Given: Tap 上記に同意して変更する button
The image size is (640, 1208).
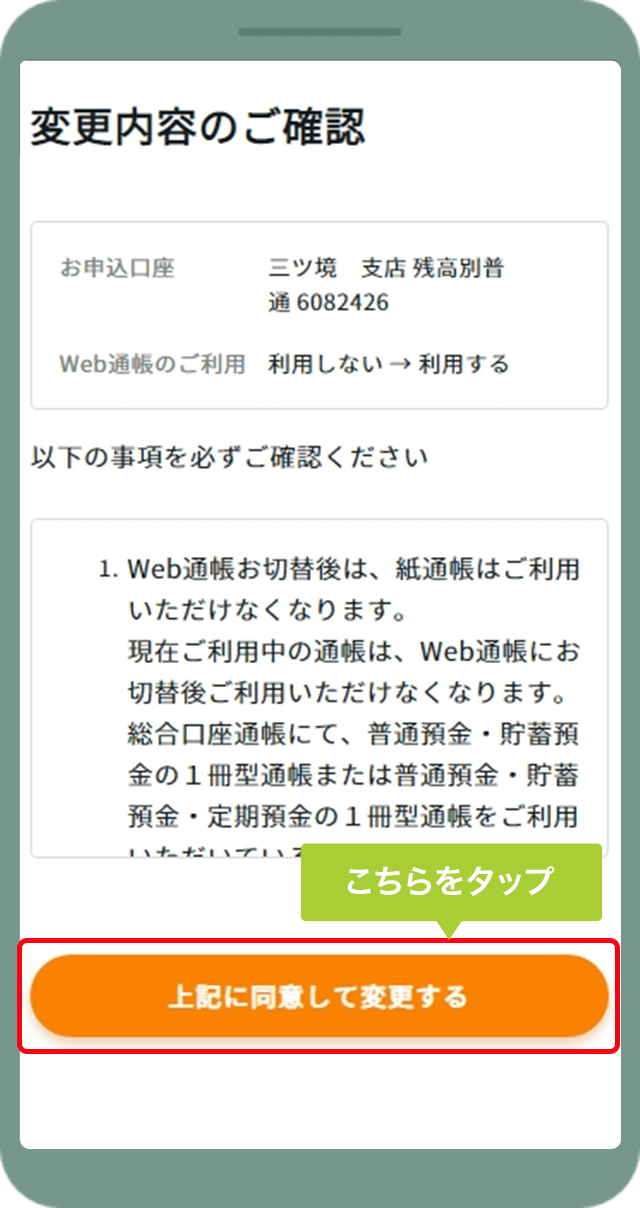Looking at the screenshot, I should pyautogui.click(x=319, y=996).
